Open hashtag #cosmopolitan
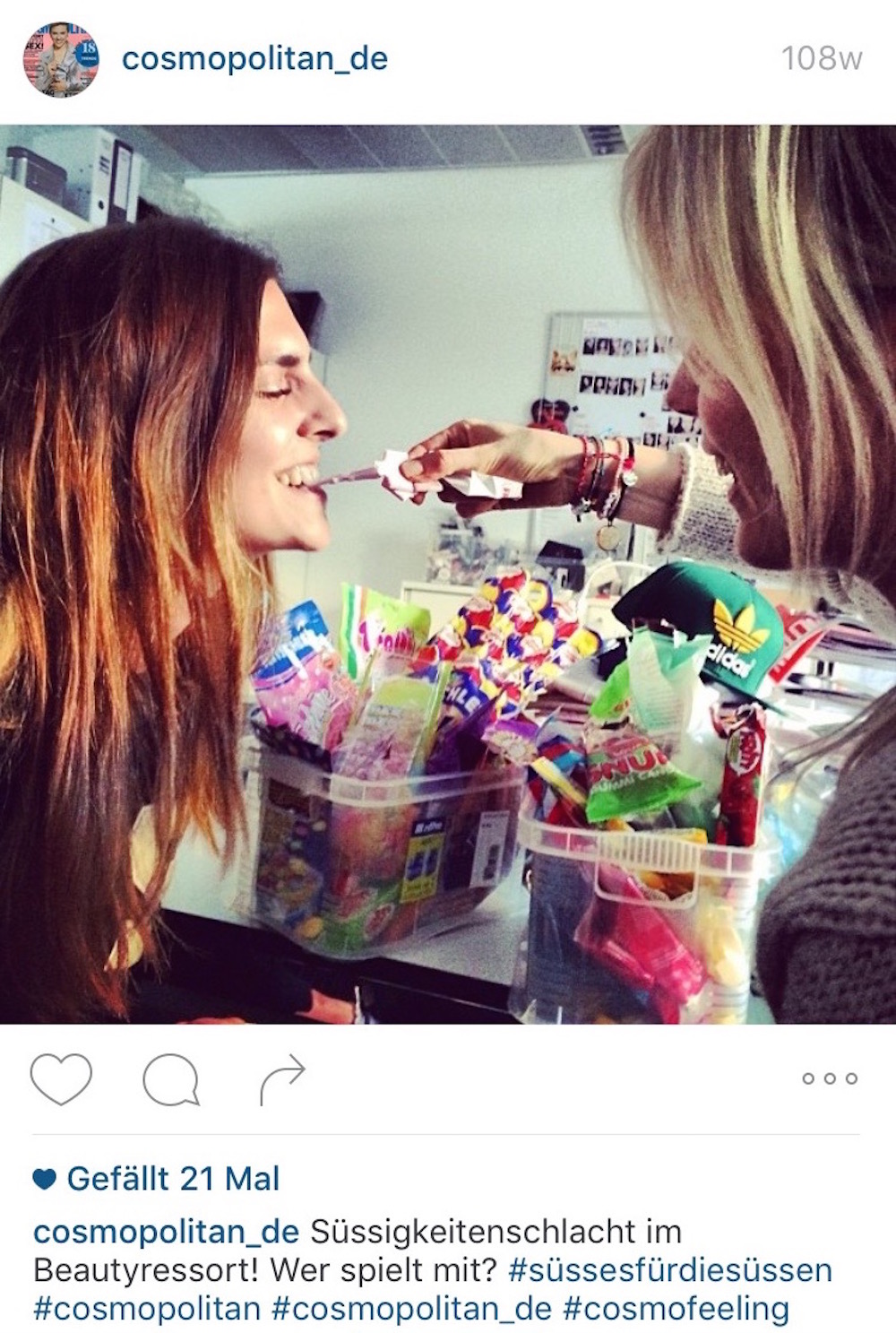 147,1308
